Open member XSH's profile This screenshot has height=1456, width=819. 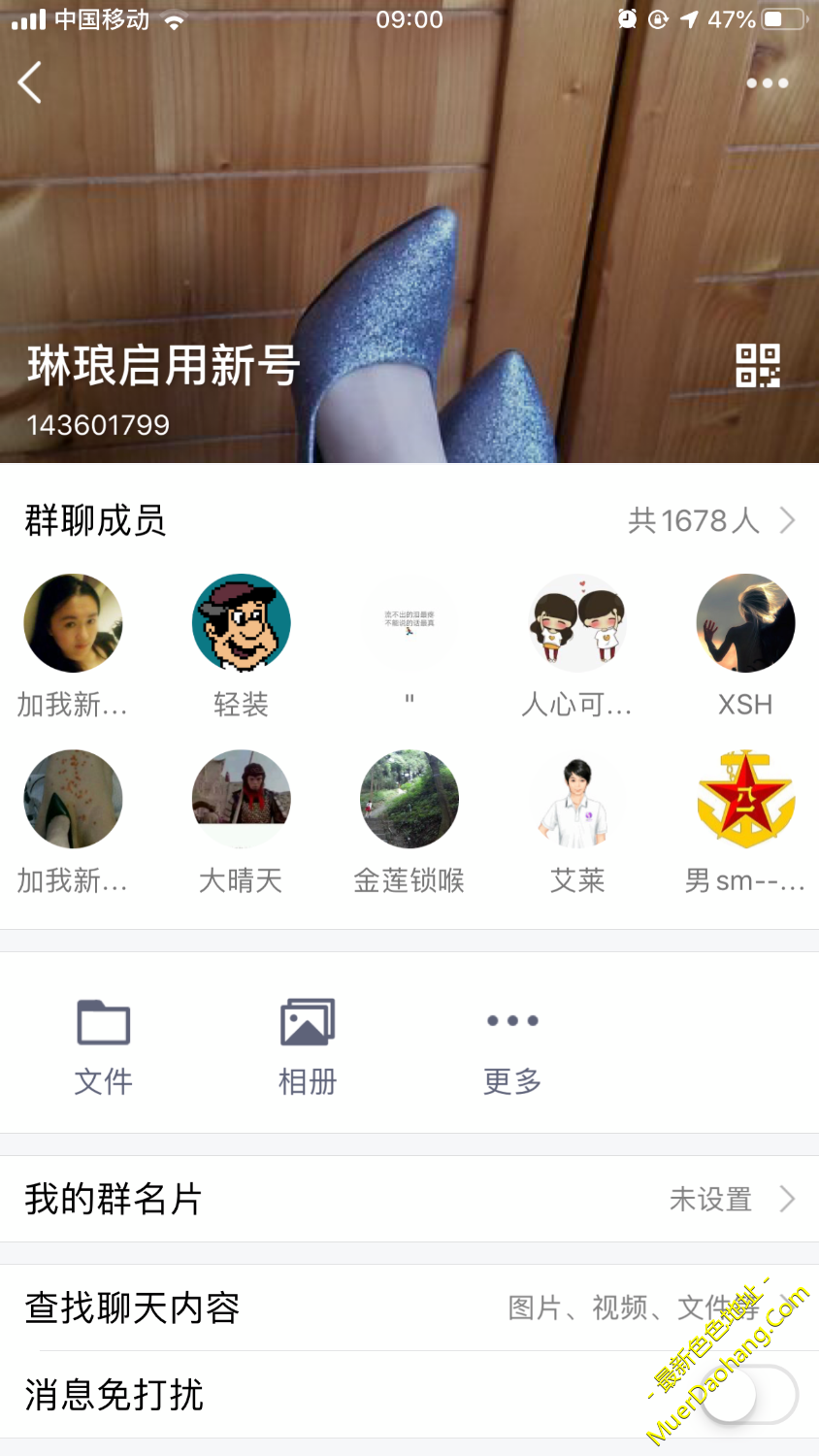(x=745, y=623)
